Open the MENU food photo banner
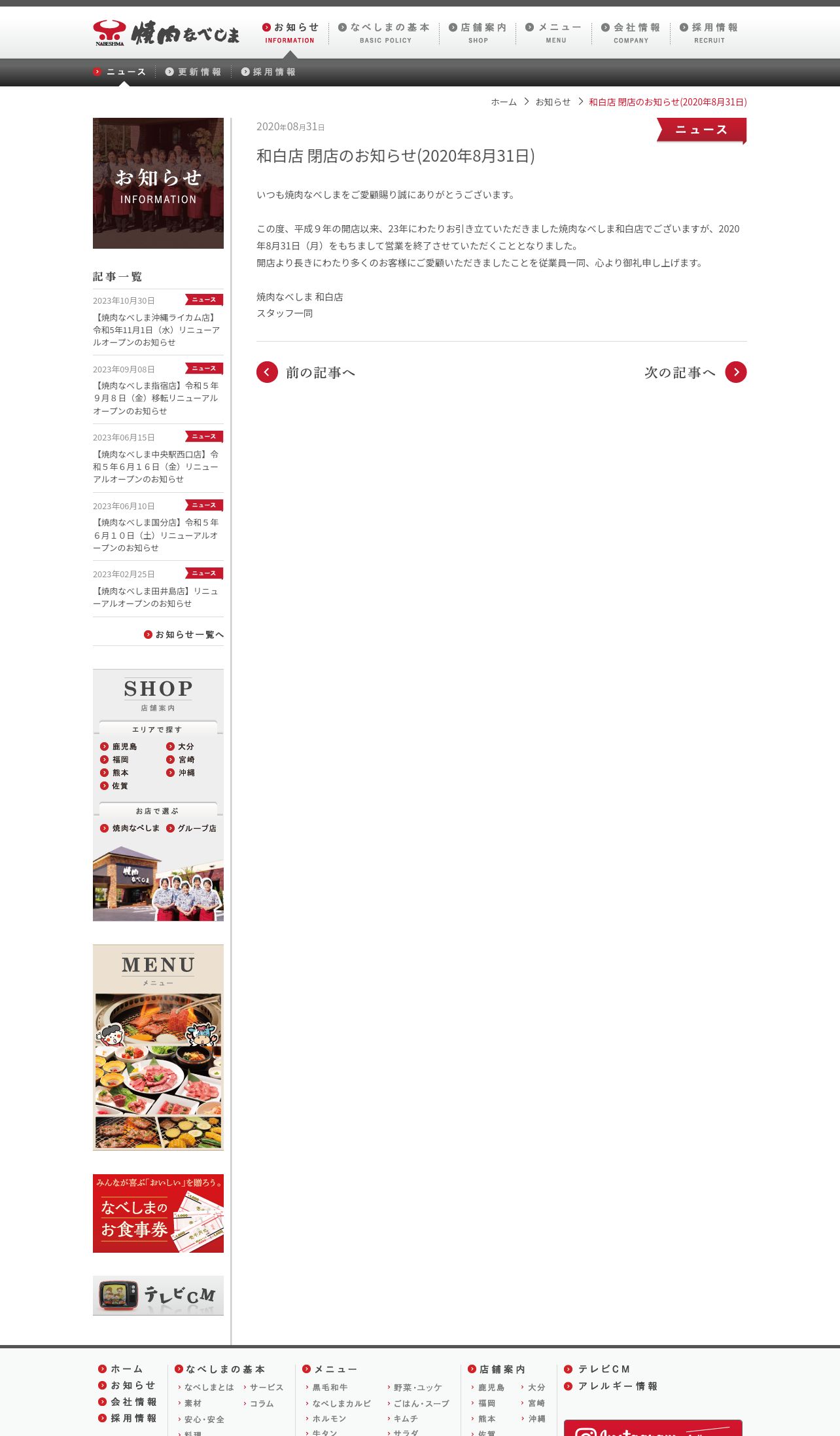This screenshot has width=840, height=1436. 158,1047
